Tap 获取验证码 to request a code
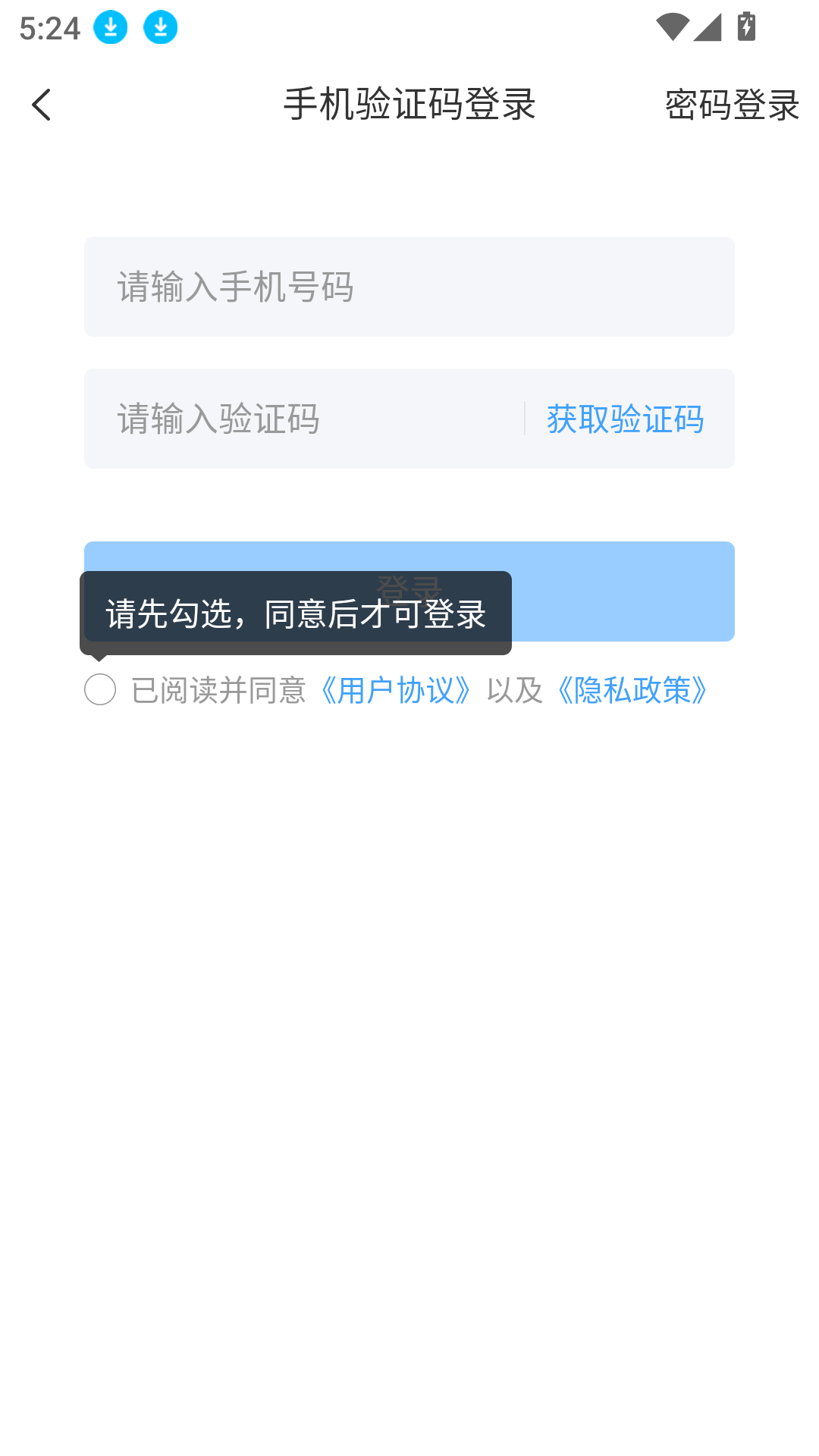This screenshot has height=1456, width=819. click(624, 419)
